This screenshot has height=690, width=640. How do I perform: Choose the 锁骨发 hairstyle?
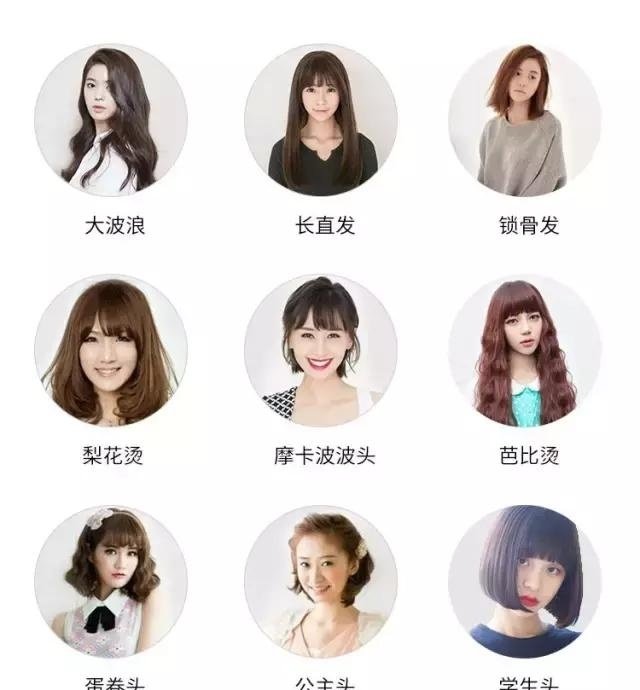pyautogui.click(x=525, y=119)
